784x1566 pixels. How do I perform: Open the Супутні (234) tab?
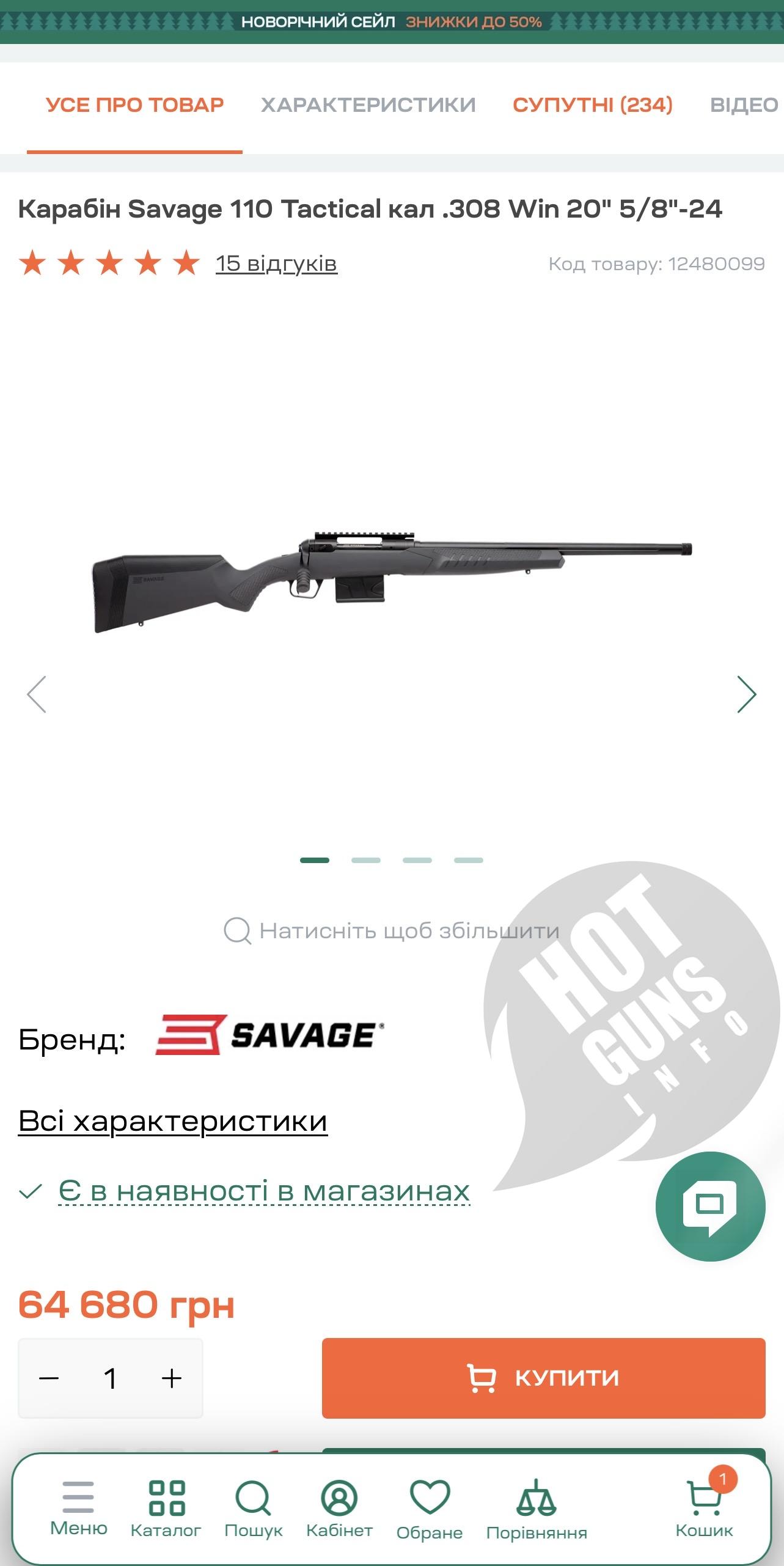592,105
